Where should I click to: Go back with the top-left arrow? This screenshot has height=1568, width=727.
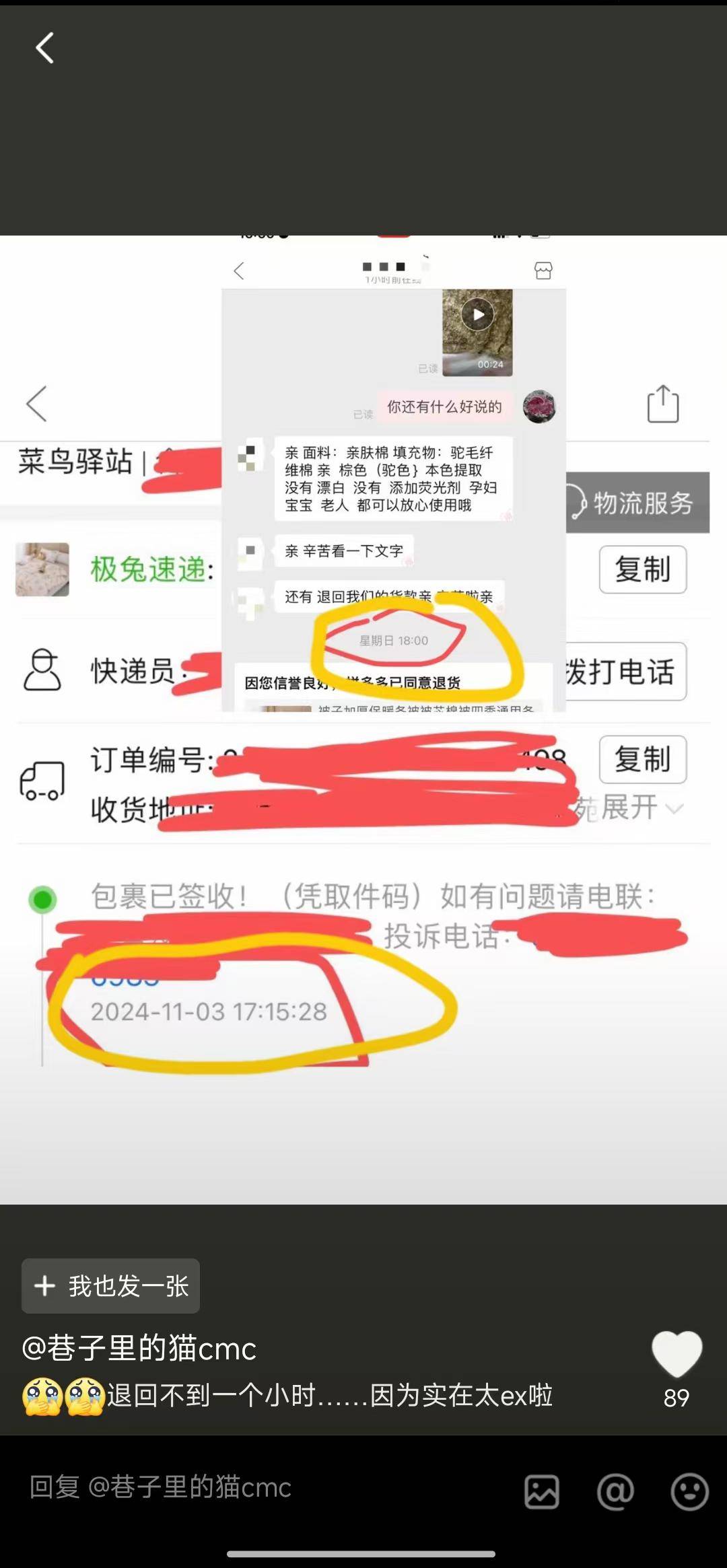coord(44,48)
